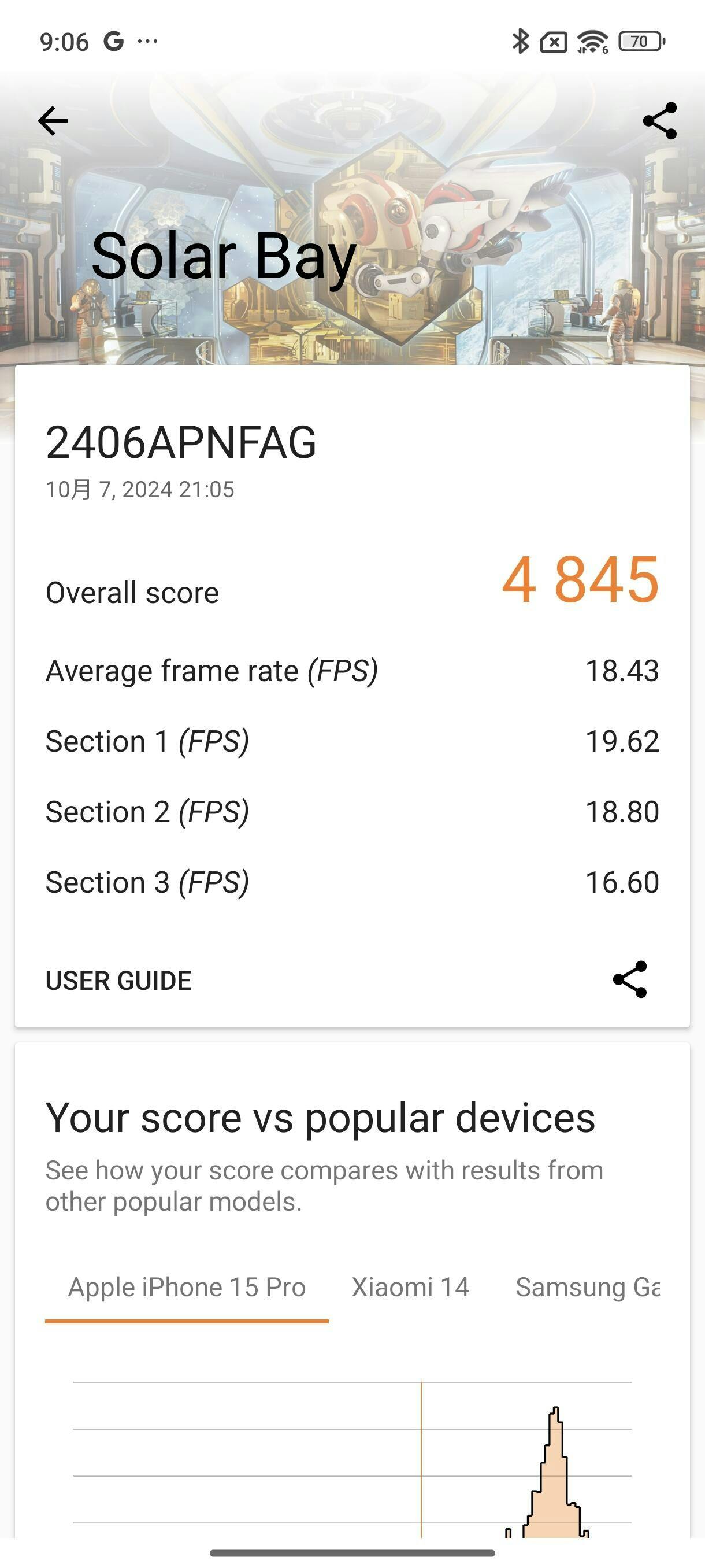Go back using the arrow icon
The width and height of the screenshot is (705, 1568).
(53, 120)
